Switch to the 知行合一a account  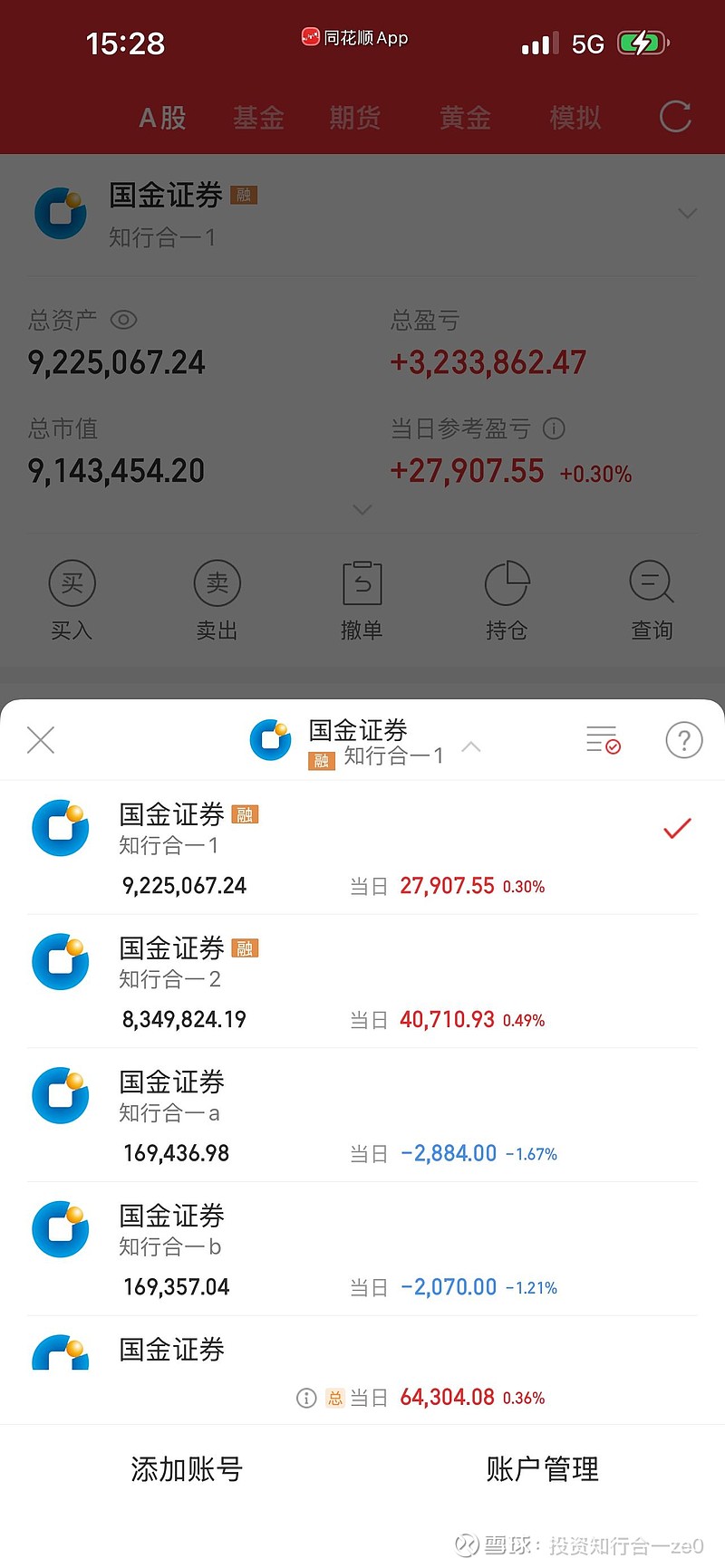362,1115
